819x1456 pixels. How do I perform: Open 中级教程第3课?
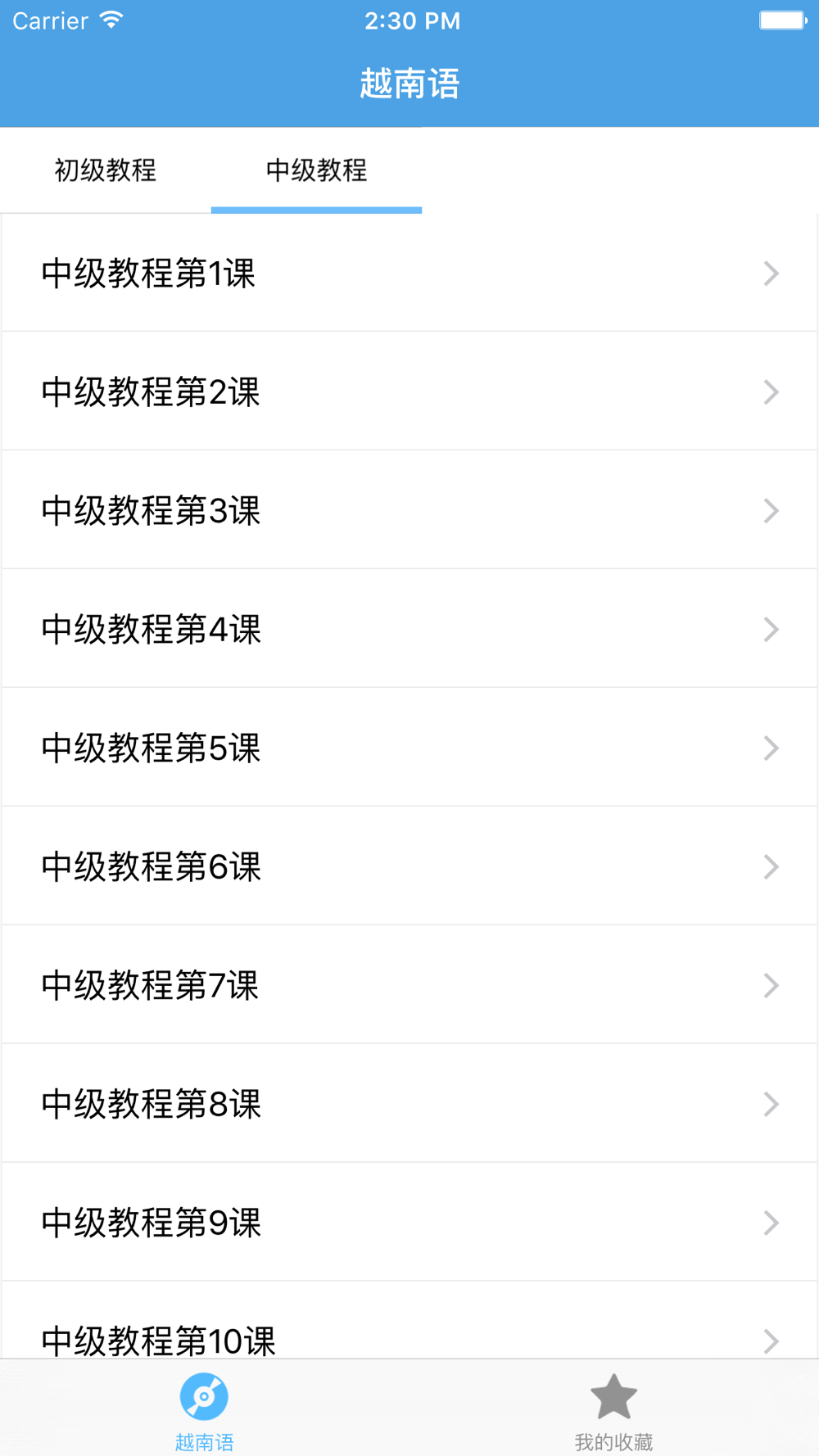pyautogui.click(x=409, y=510)
